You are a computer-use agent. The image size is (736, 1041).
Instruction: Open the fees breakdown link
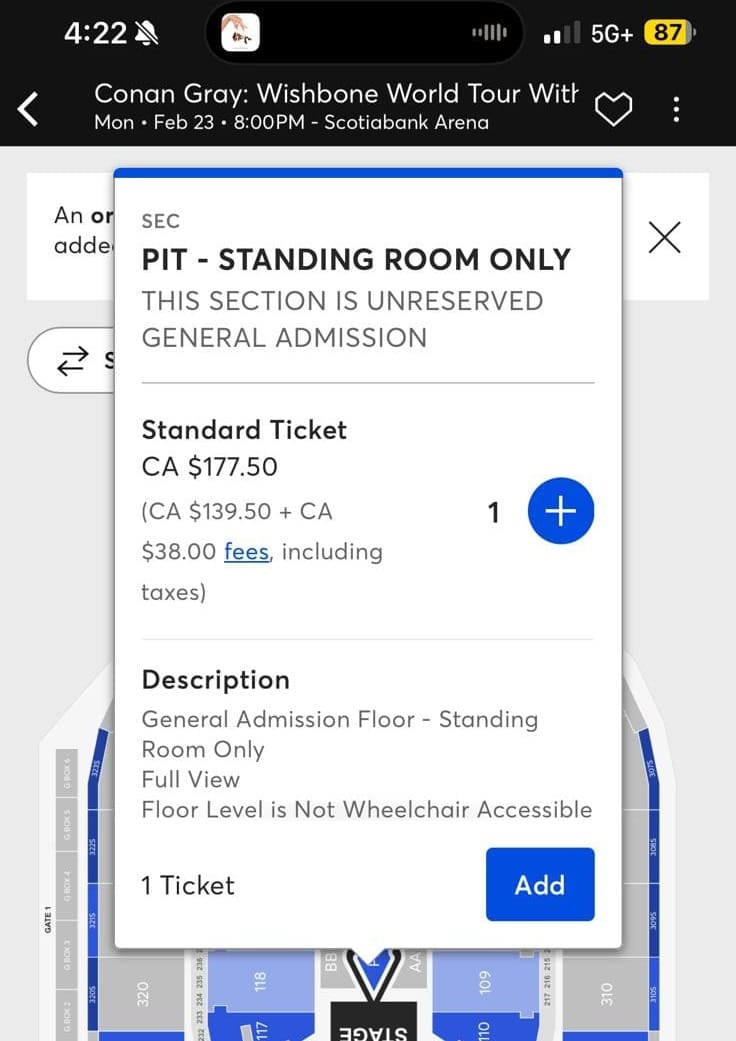point(246,551)
